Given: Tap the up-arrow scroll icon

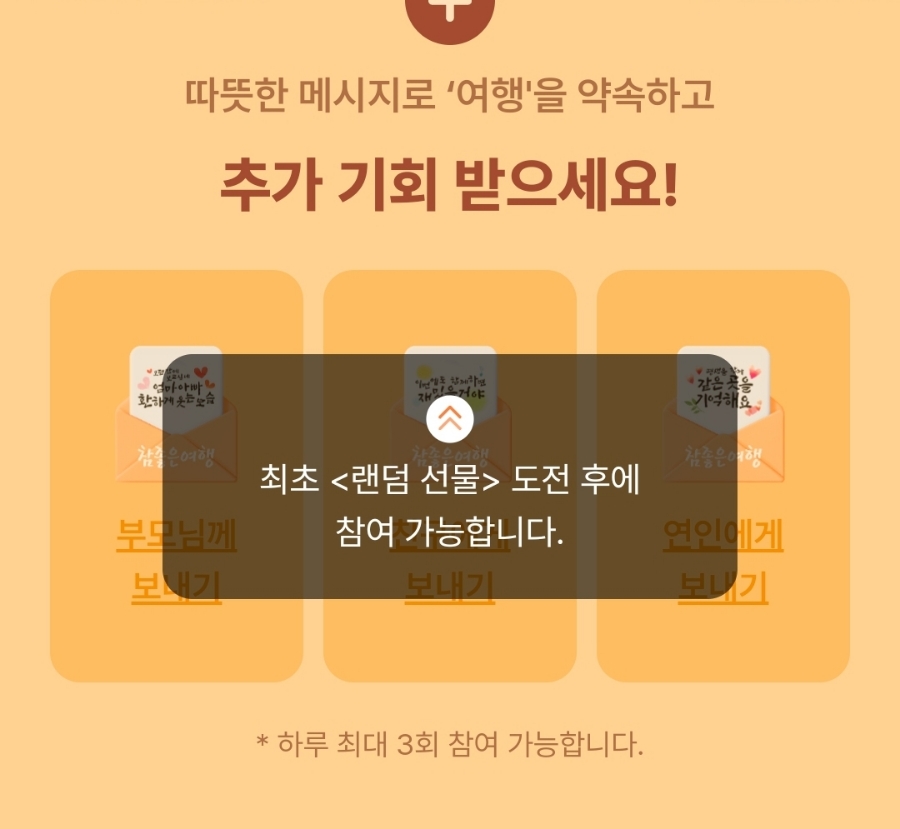Looking at the screenshot, I should tap(450, 419).
